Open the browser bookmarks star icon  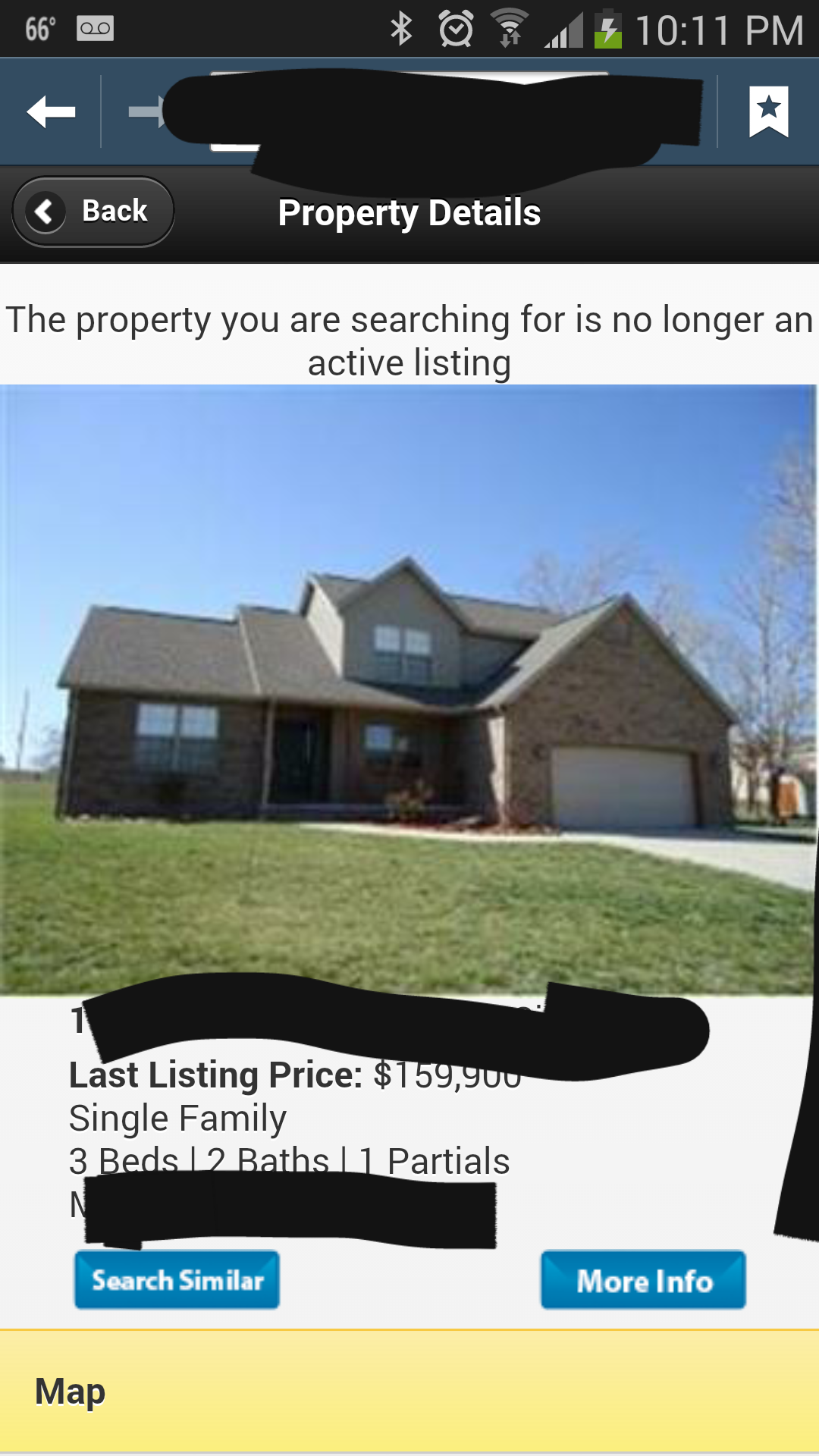pyautogui.click(x=768, y=111)
